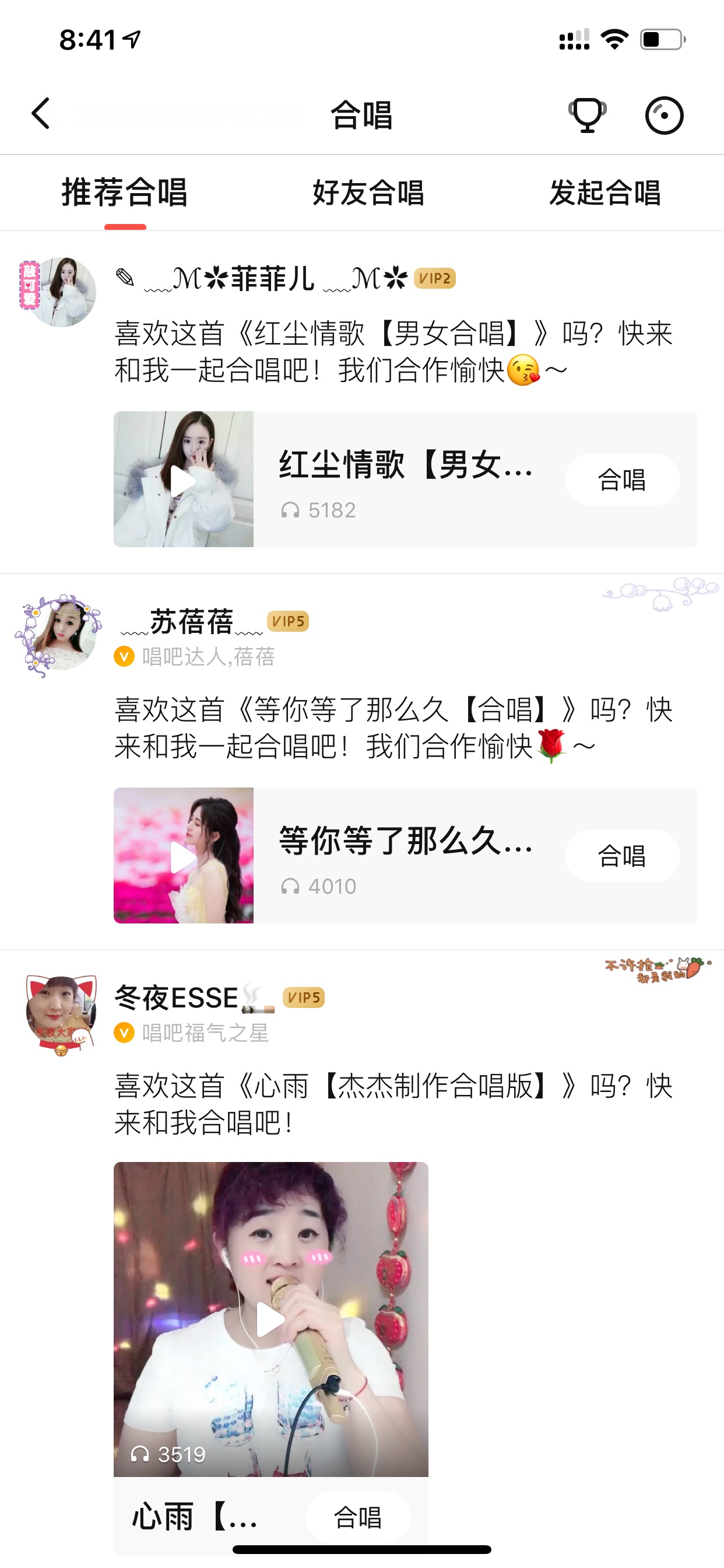Viewport: 724px width, 1568px height.
Task: Open the now-playing disc icon
Action: click(664, 115)
